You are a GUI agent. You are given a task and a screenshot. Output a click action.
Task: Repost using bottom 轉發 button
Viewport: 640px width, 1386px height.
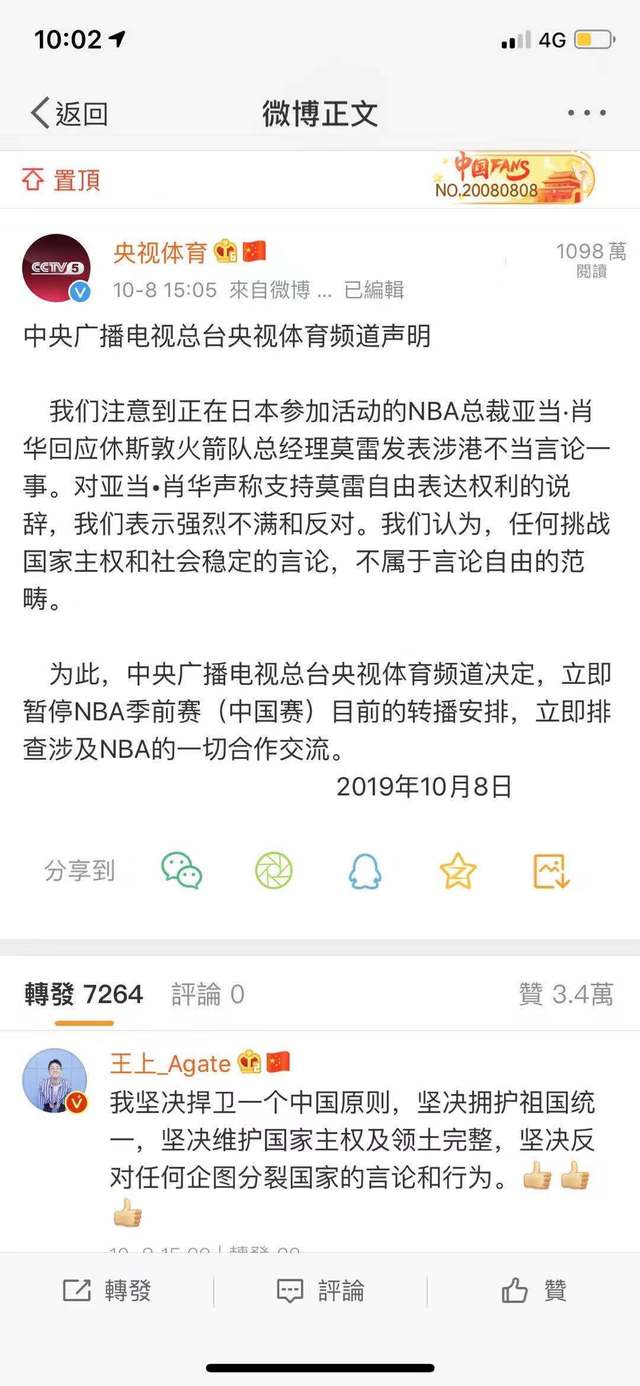click(107, 1291)
